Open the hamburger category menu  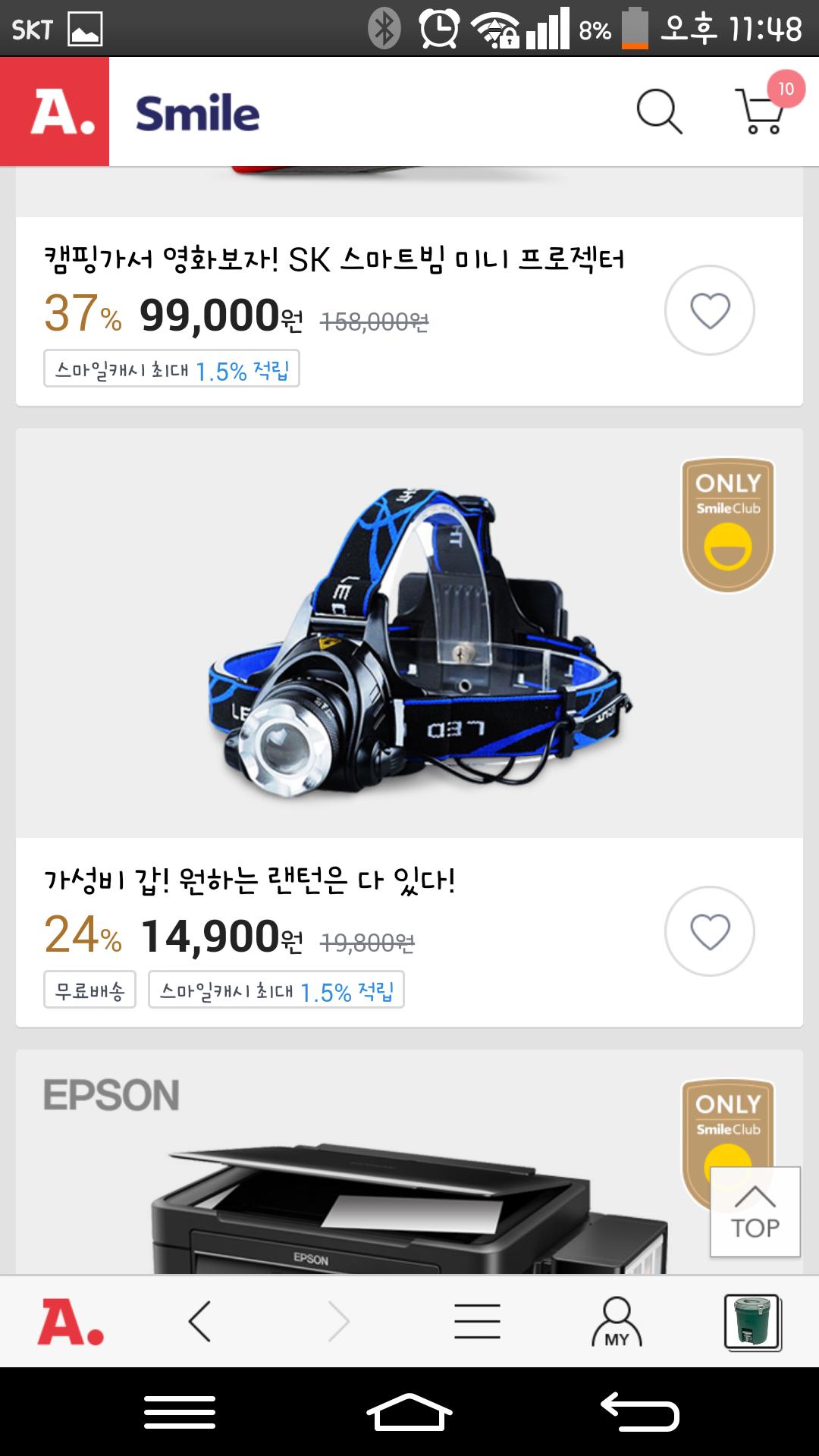(x=477, y=1322)
